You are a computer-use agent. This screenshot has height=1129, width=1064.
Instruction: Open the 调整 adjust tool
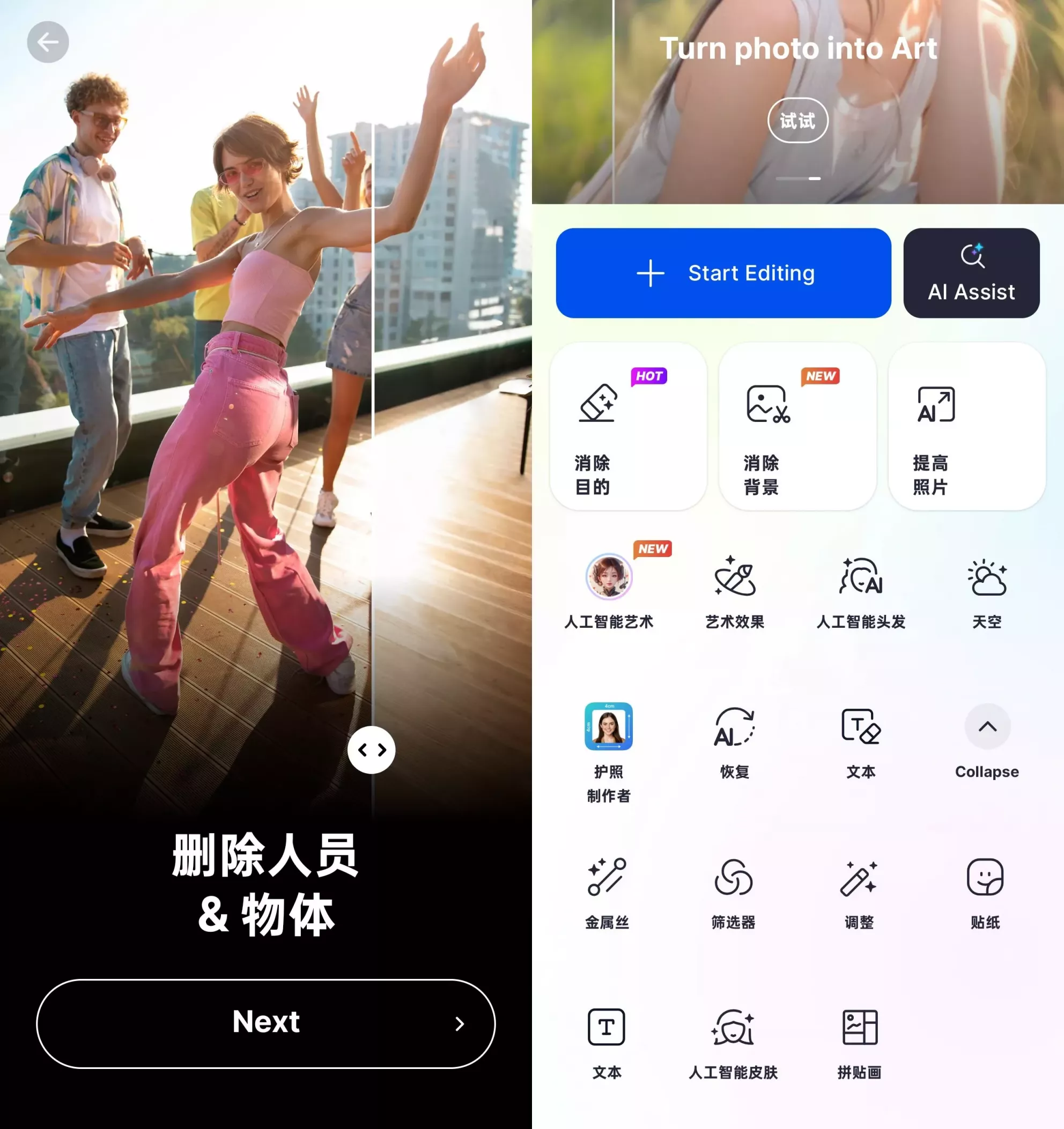click(x=859, y=892)
